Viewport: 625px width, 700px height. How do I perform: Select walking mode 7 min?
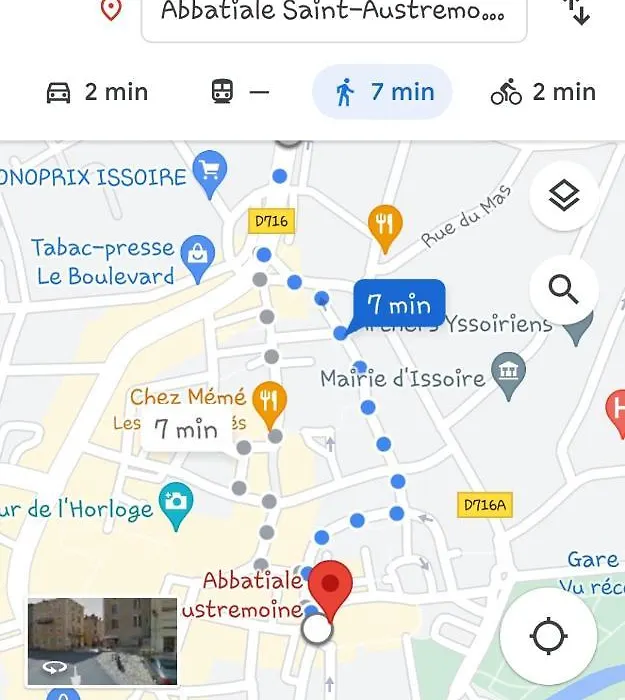point(383,93)
